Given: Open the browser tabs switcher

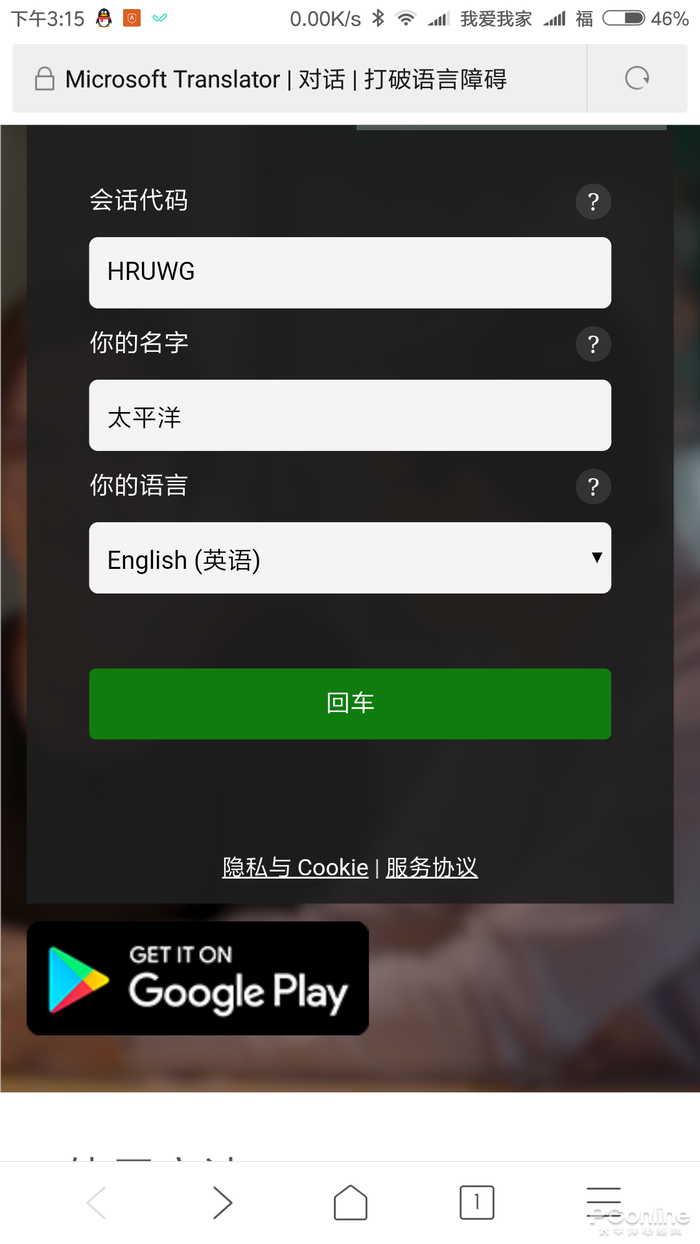Looking at the screenshot, I should [x=477, y=1203].
